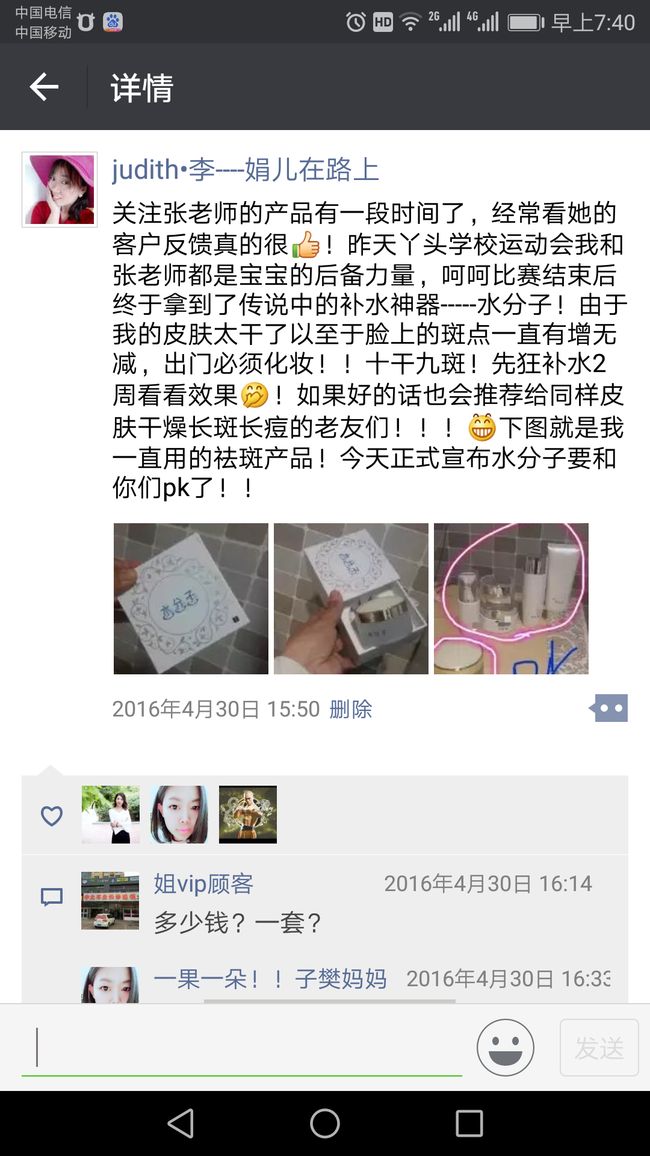Screen dimensions: 650x1156
Task: Open the poster's name link judith•李
Action: [x=245, y=170]
